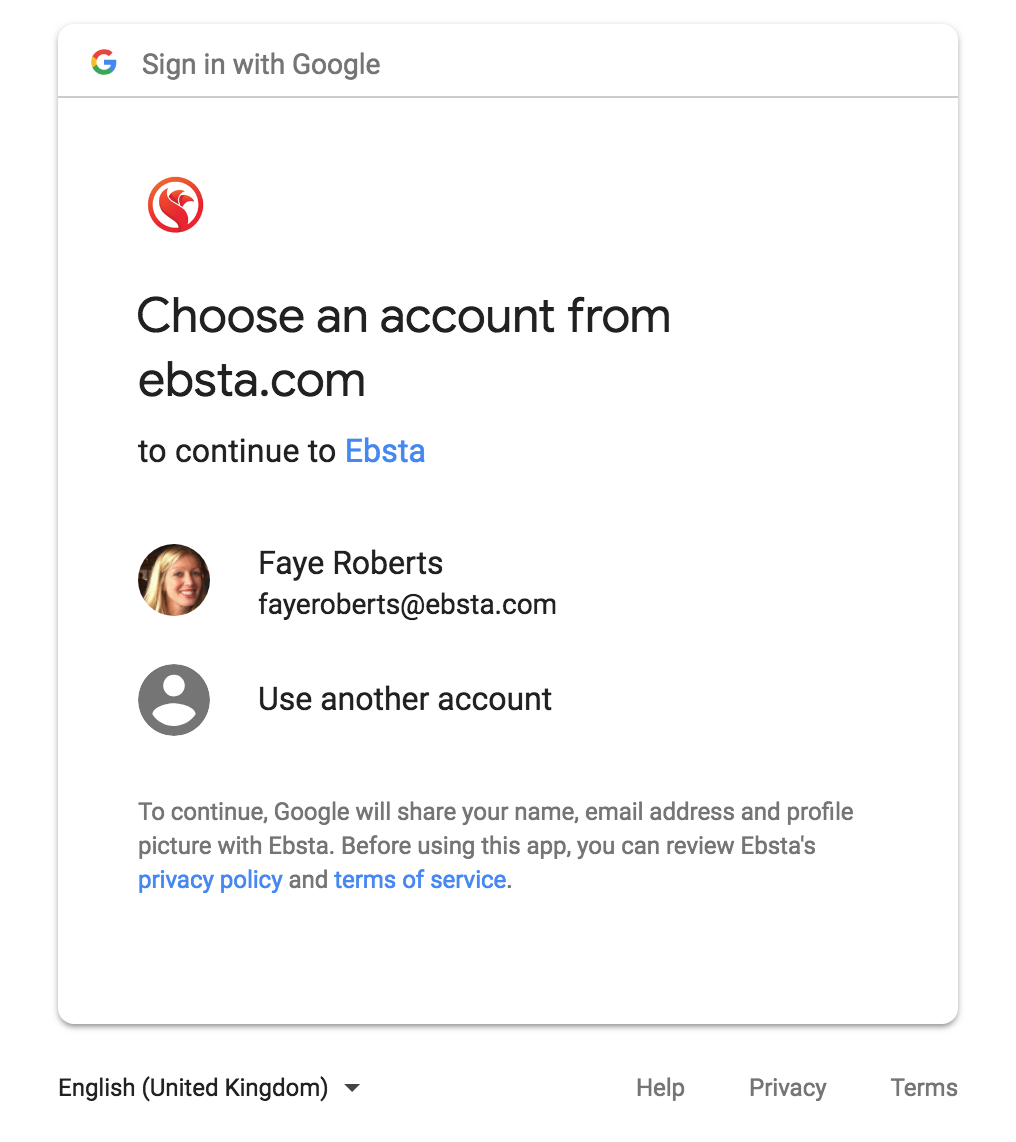Open the Terms link in the footer
The width and height of the screenshot is (1016, 1142).
point(924,1088)
